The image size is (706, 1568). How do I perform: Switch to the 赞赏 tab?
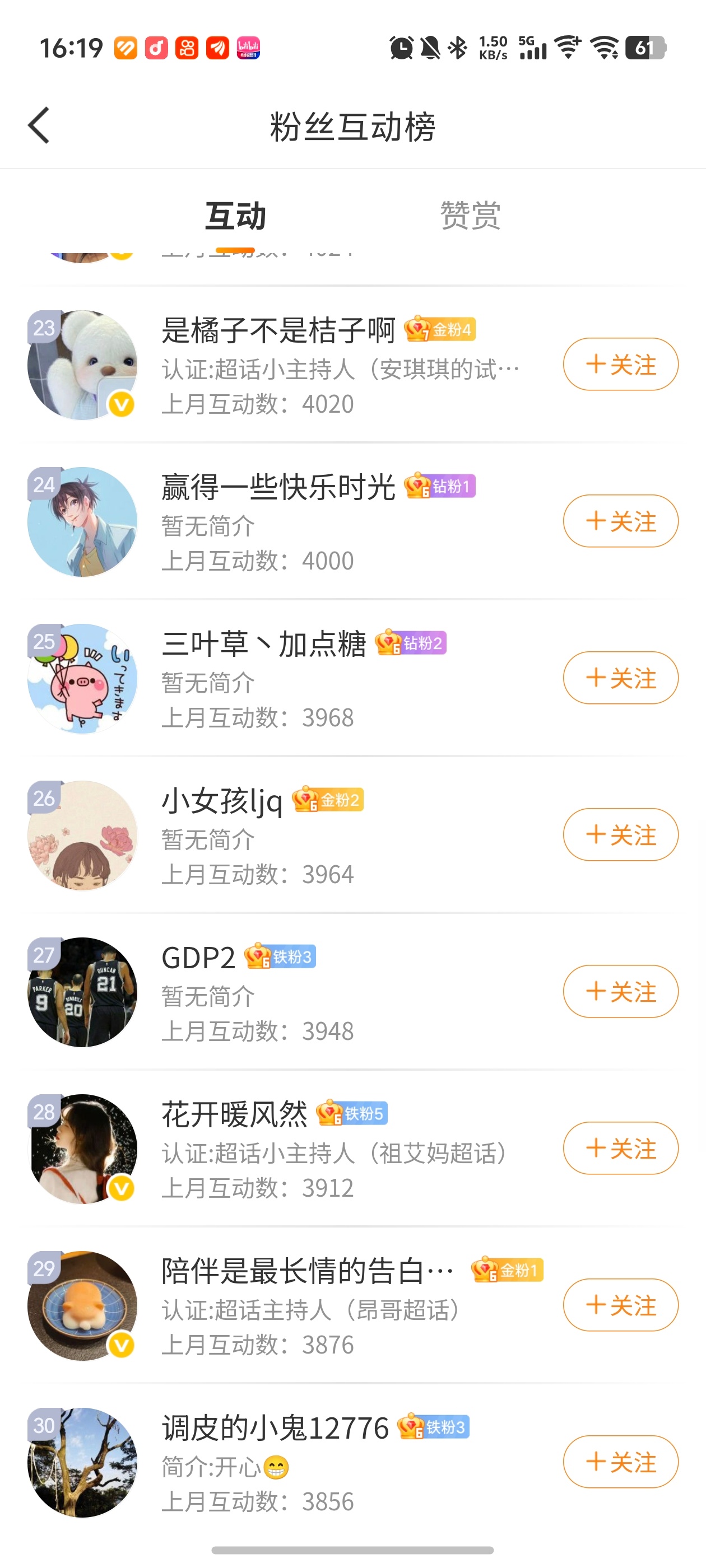(x=470, y=216)
